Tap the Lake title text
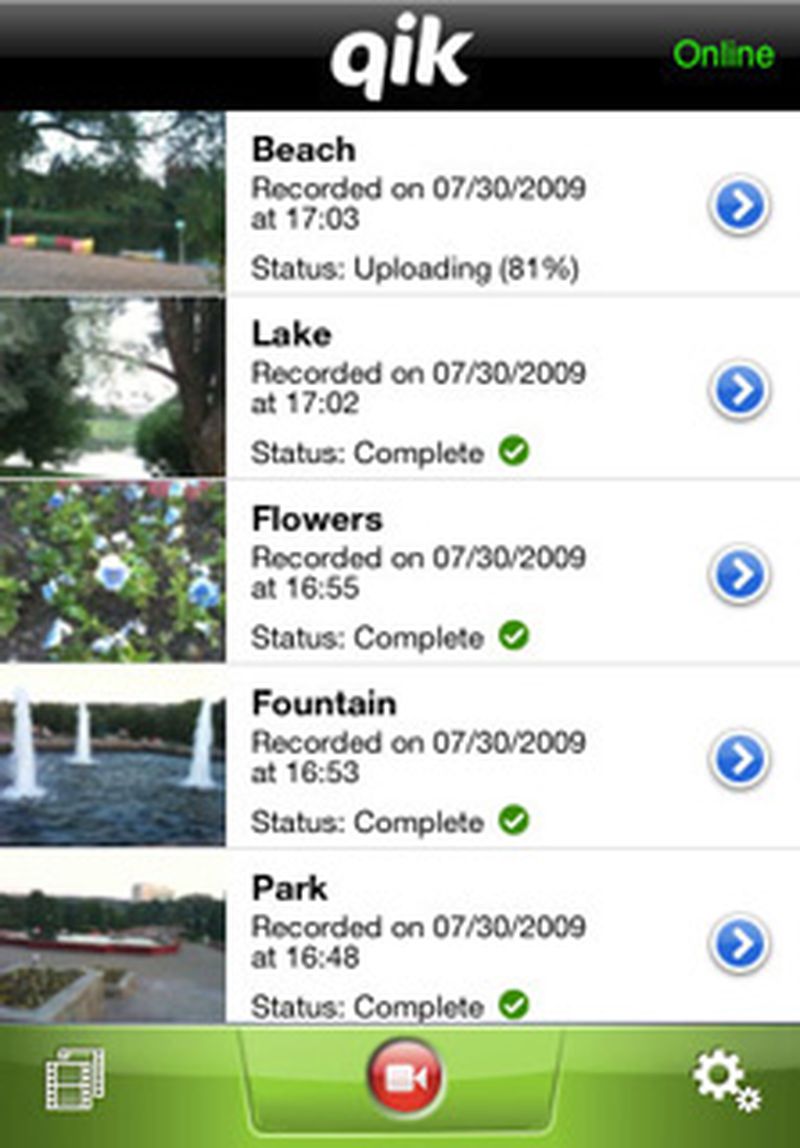 coord(288,333)
